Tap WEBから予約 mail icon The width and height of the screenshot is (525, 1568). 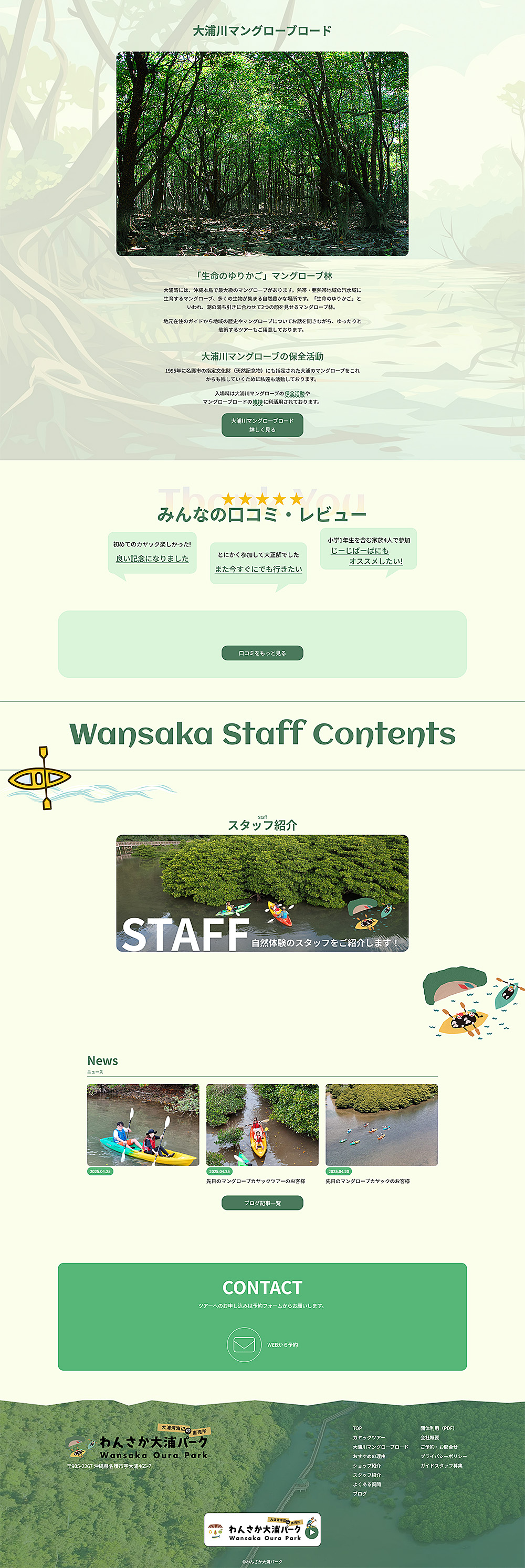(244, 1344)
